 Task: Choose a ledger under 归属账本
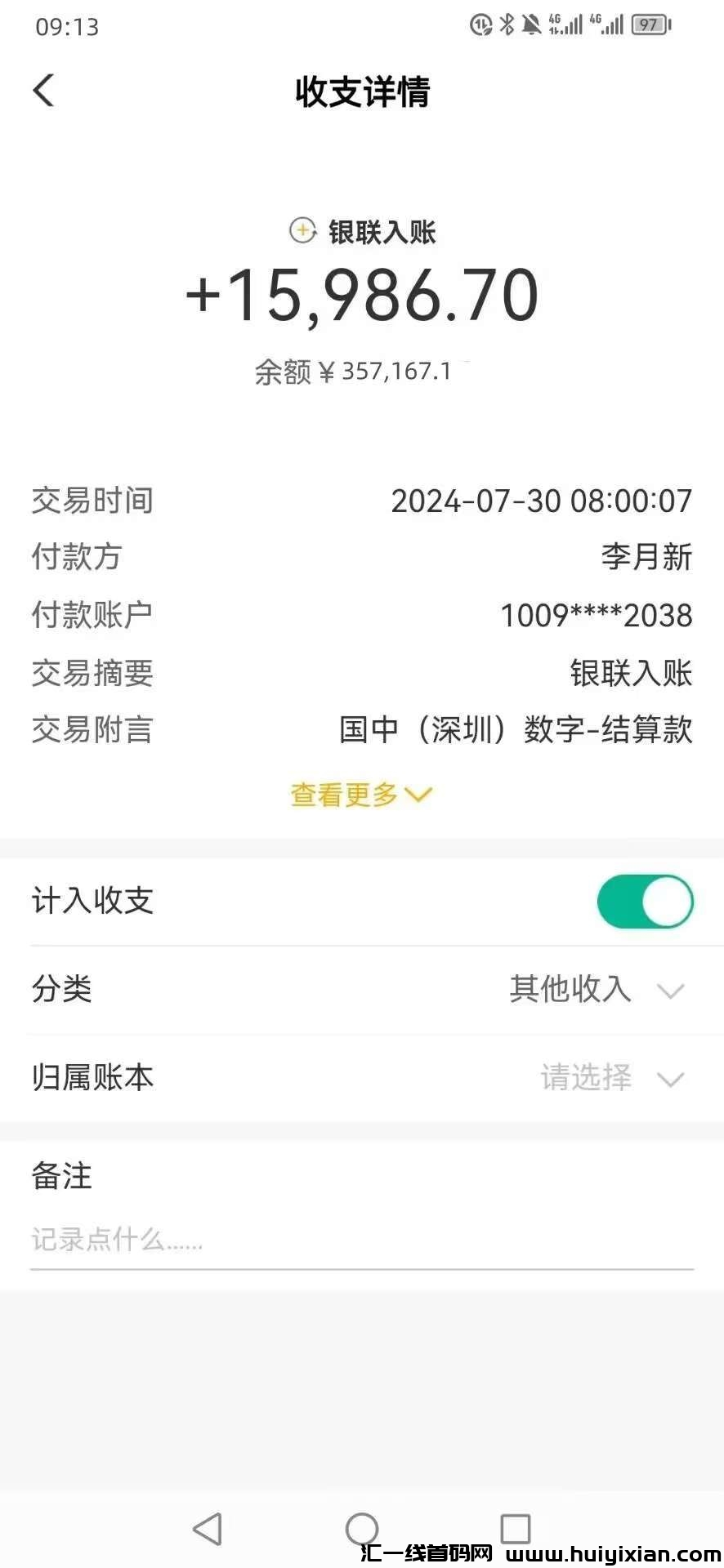611,1078
